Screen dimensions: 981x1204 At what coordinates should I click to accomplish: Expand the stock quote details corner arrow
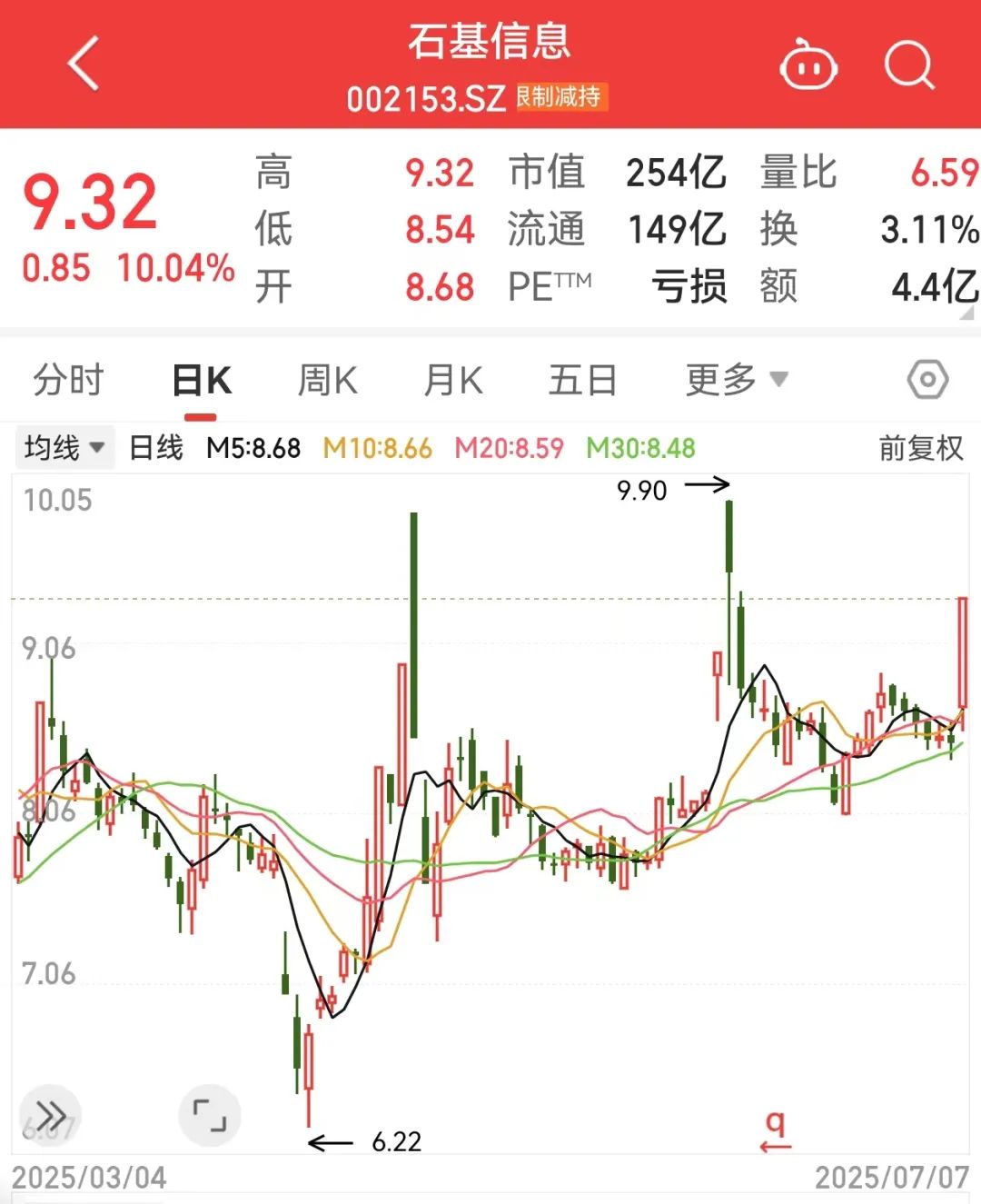tap(966, 313)
